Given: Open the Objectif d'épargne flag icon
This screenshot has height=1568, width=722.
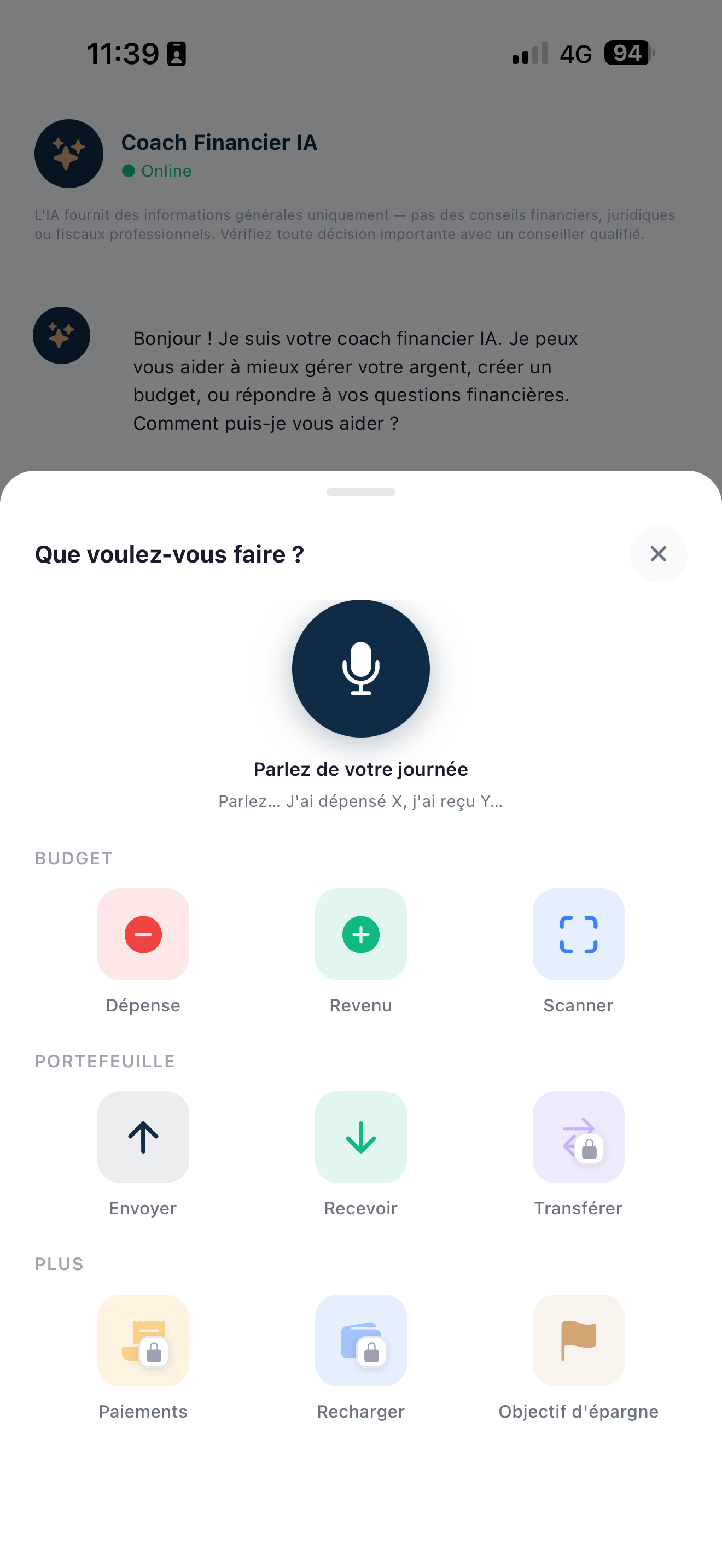Looking at the screenshot, I should tap(578, 1341).
